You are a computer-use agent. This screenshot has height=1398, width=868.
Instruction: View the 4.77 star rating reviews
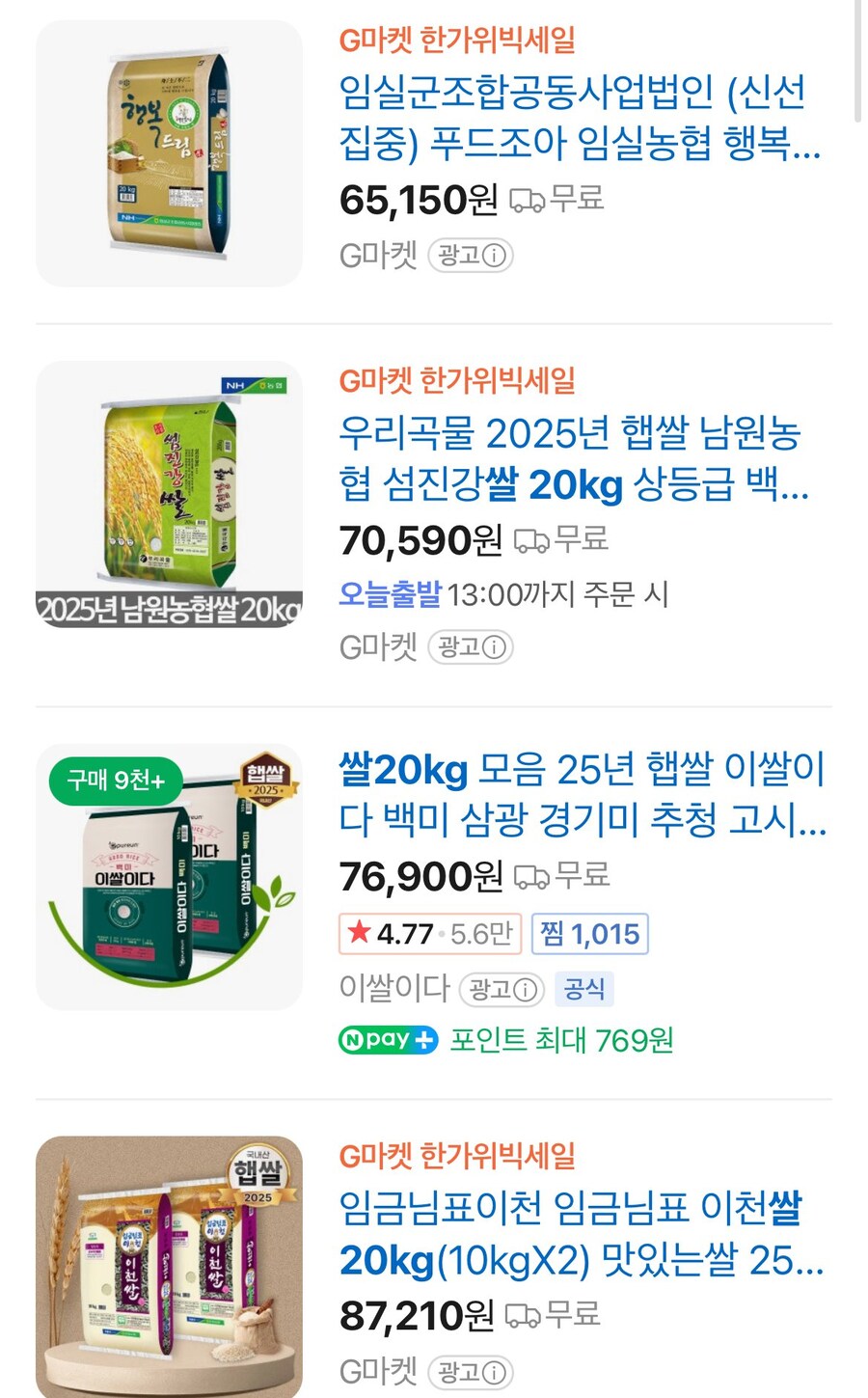[429, 934]
